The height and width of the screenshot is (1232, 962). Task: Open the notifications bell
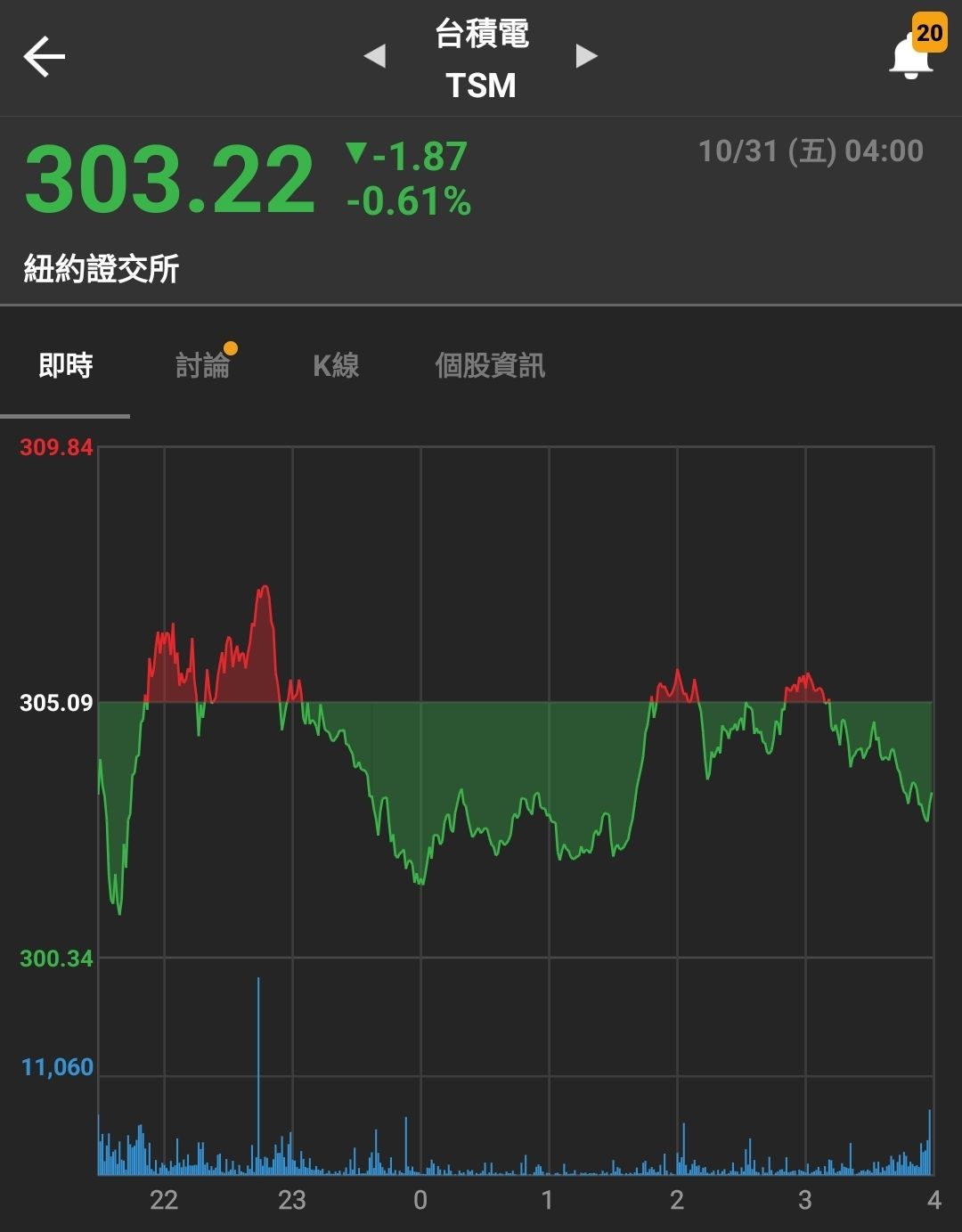click(911, 55)
